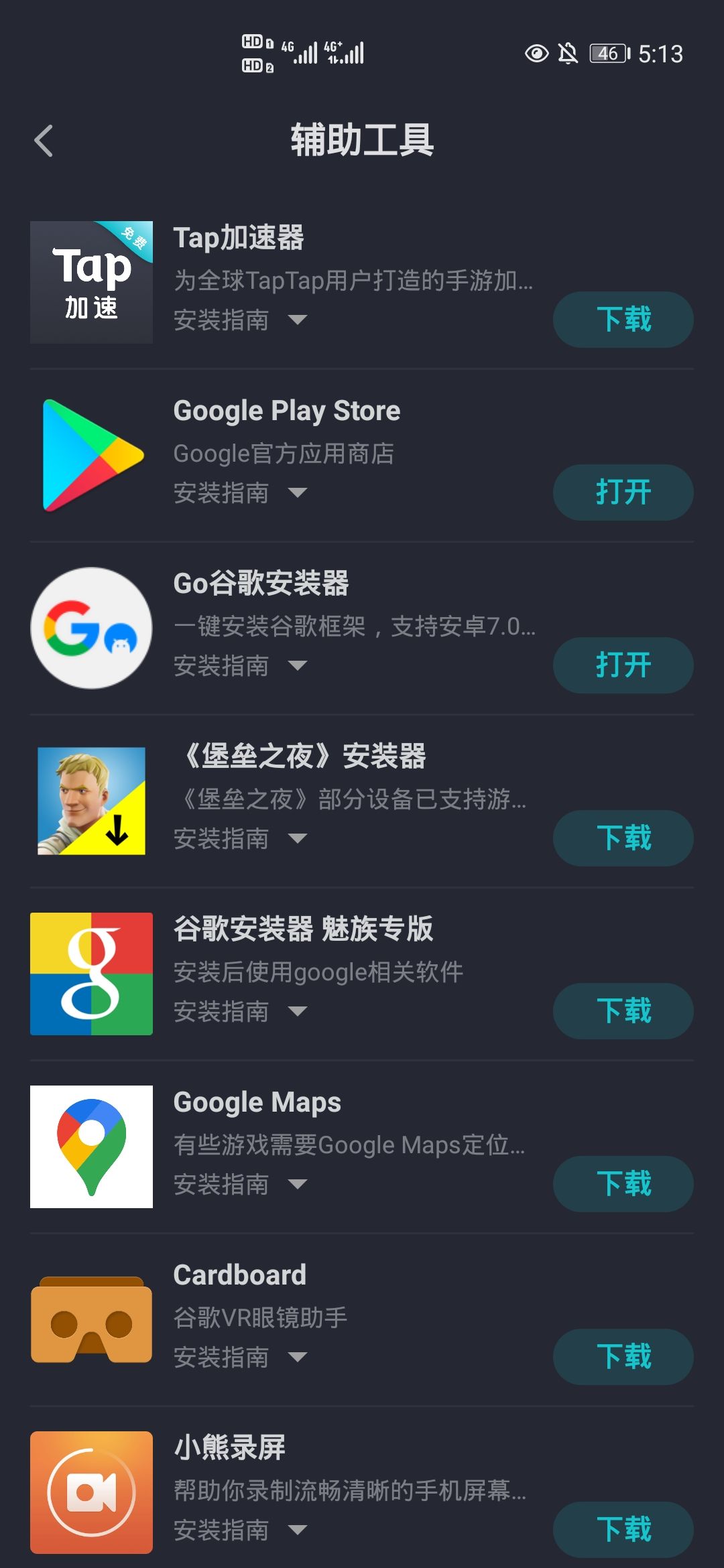Image resolution: width=724 pixels, height=1568 pixels.
Task: Tap the Cardboard VR app icon
Action: click(90, 1319)
